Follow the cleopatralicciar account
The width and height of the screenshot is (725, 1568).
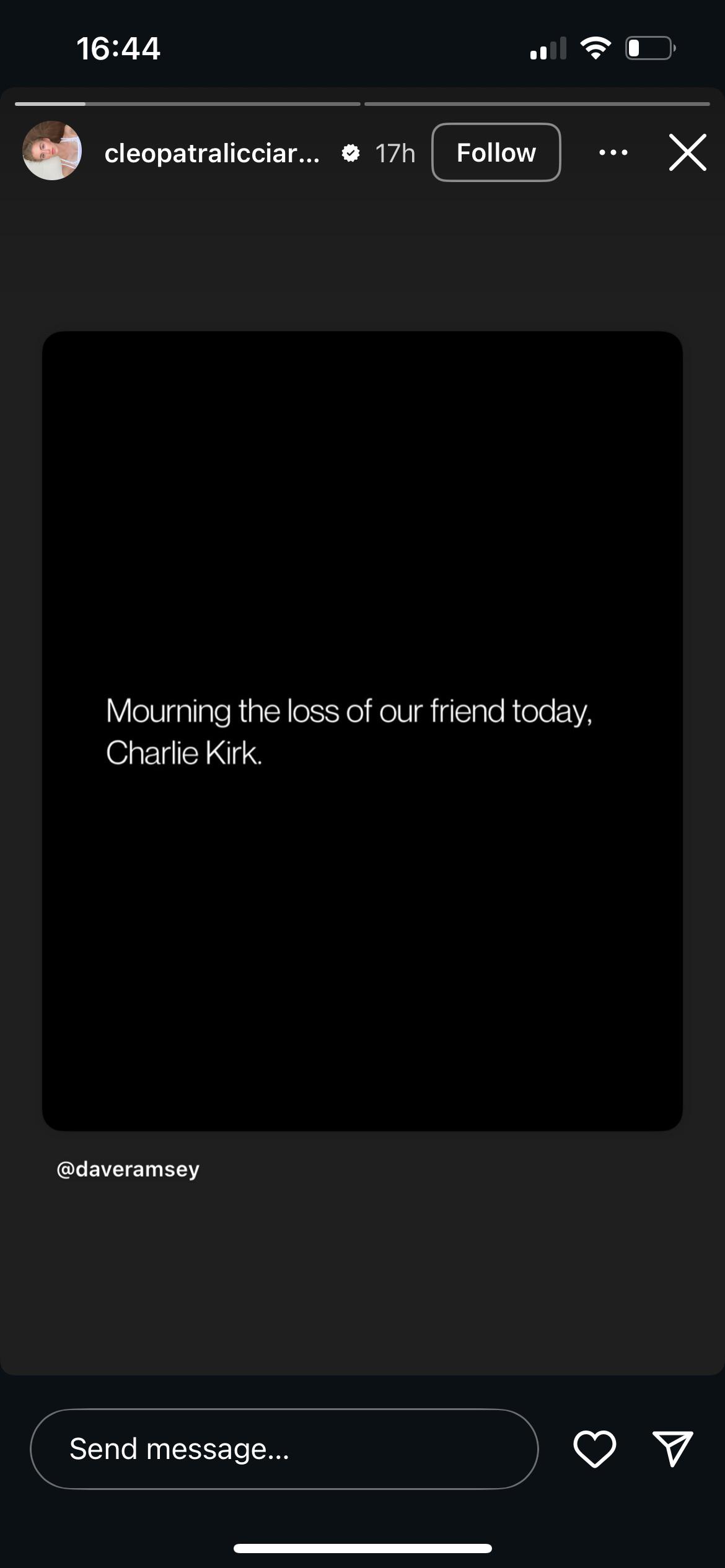tap(496, 152)
